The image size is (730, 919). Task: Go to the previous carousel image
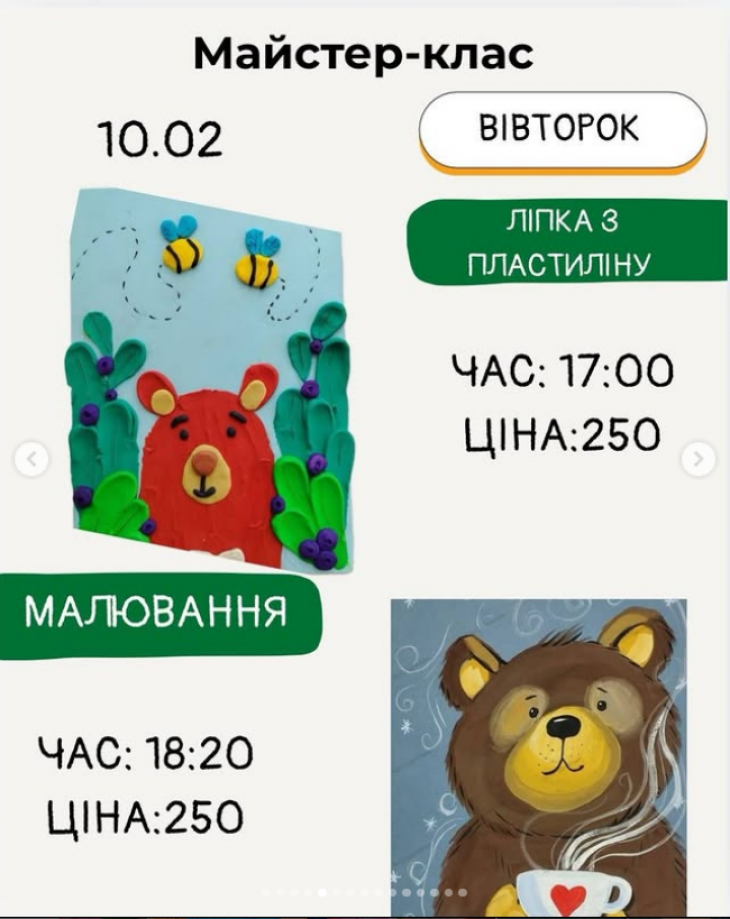(x=32, y=460)
